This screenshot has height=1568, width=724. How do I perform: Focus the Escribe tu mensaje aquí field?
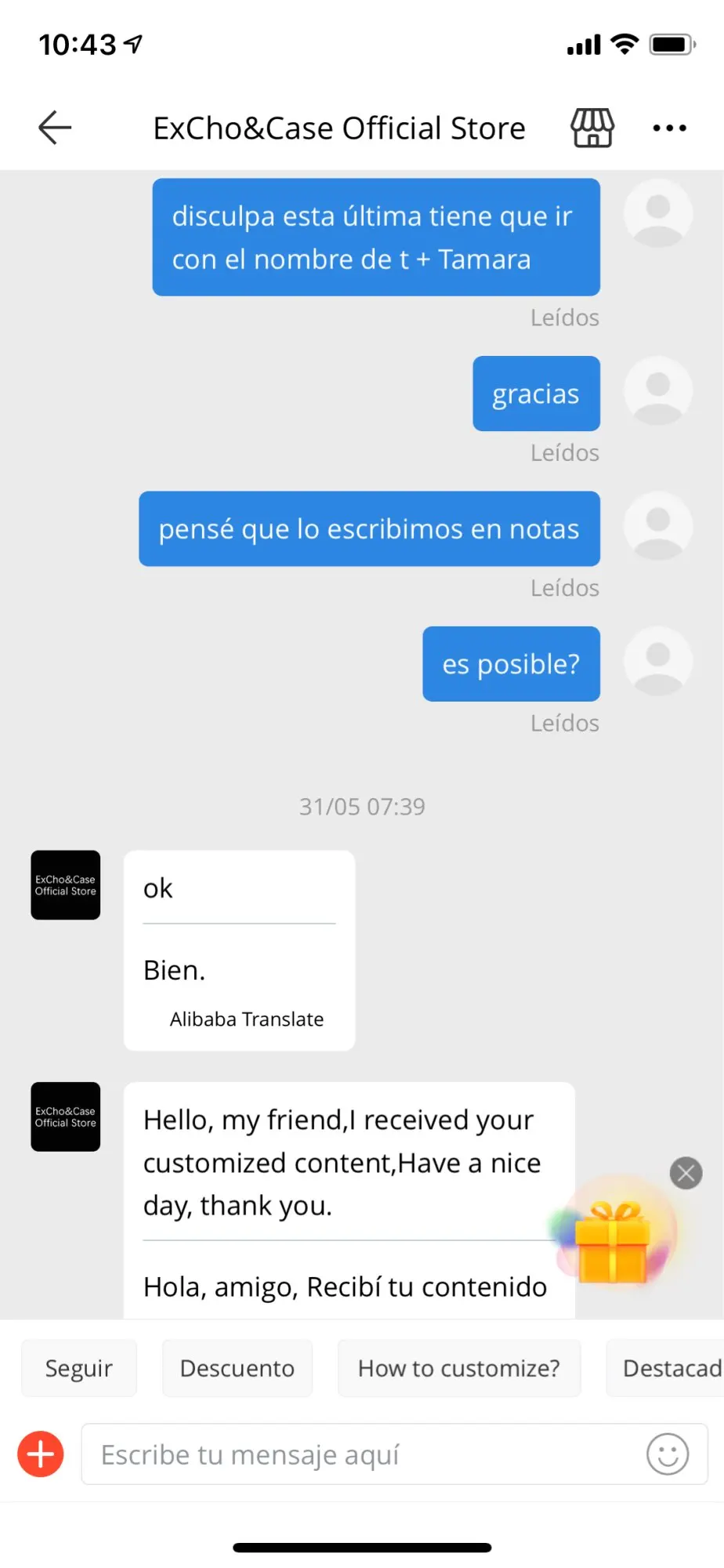click(360, 1454)
